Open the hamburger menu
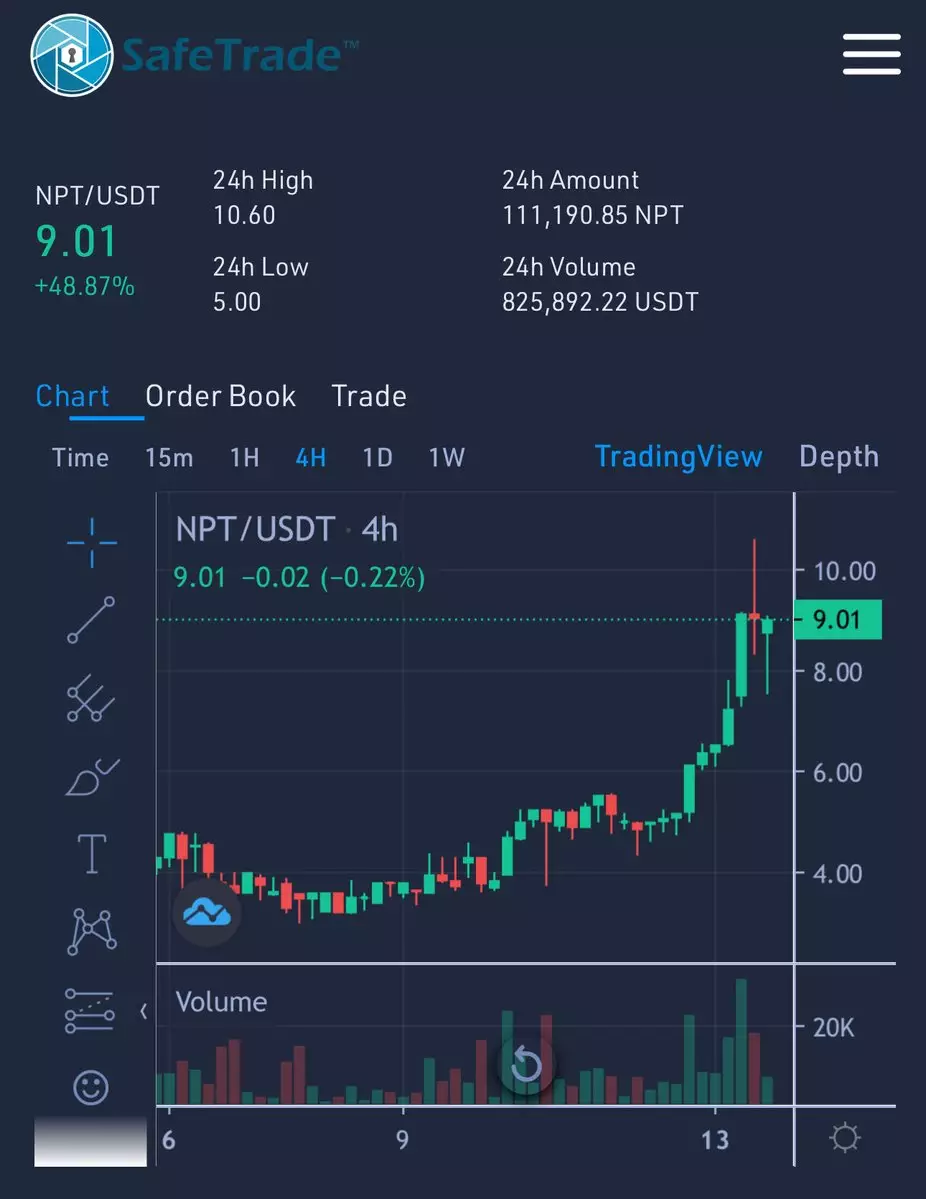Viewport: 926px width, 1199px height. pyautogui.click(x=871, y=54)
